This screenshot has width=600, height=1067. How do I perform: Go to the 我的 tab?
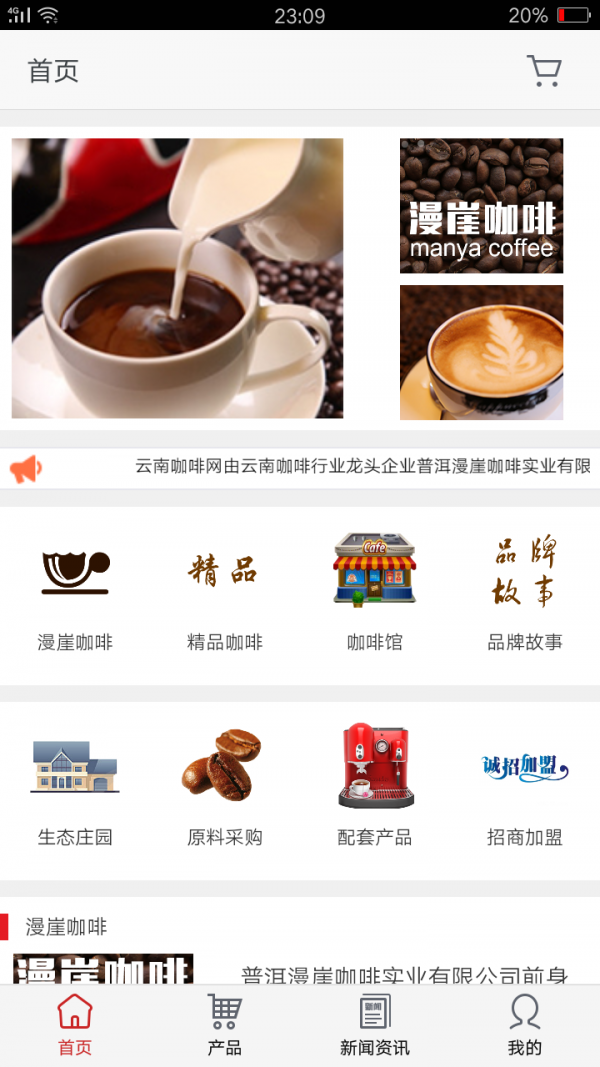click(x=525, y=1025)
